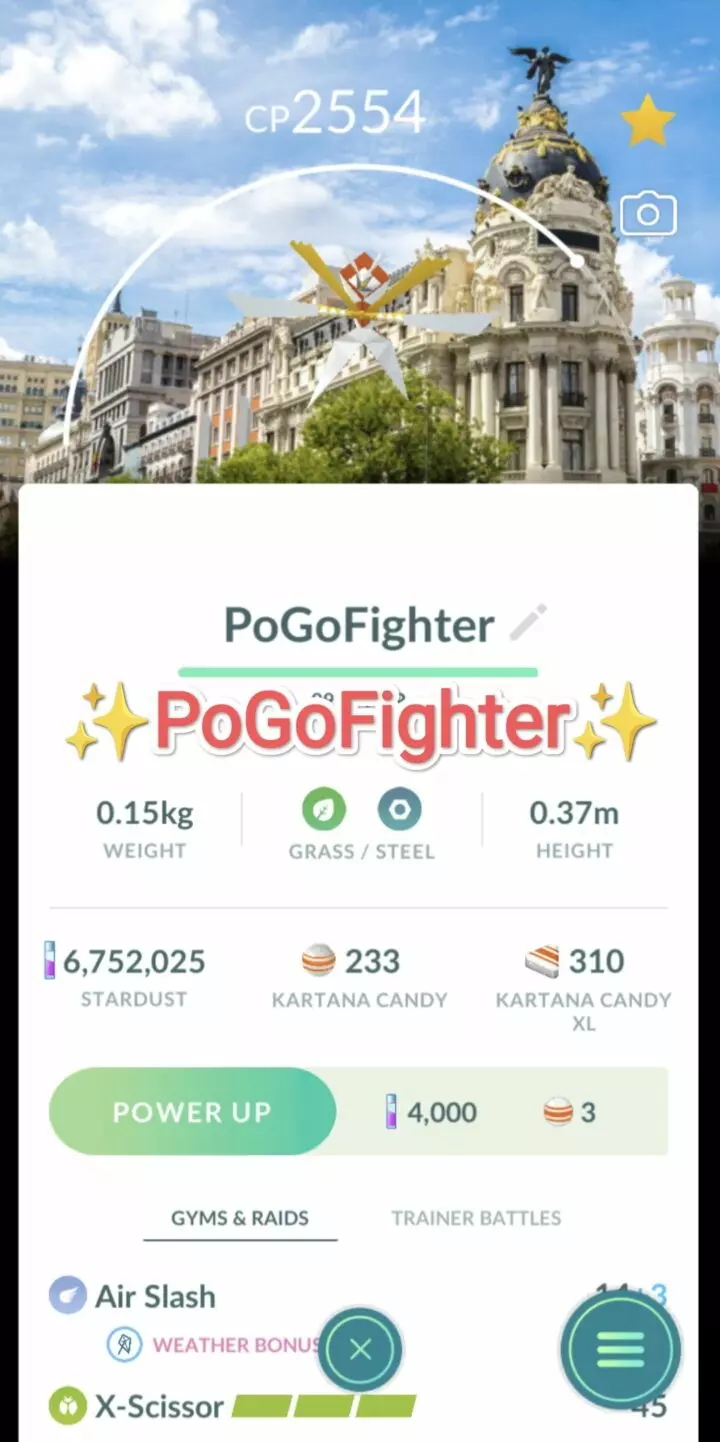Screen dimensions: 720x1442
Task: Tap Power Up to strengthen Kartana
Action: point(192,1111)
